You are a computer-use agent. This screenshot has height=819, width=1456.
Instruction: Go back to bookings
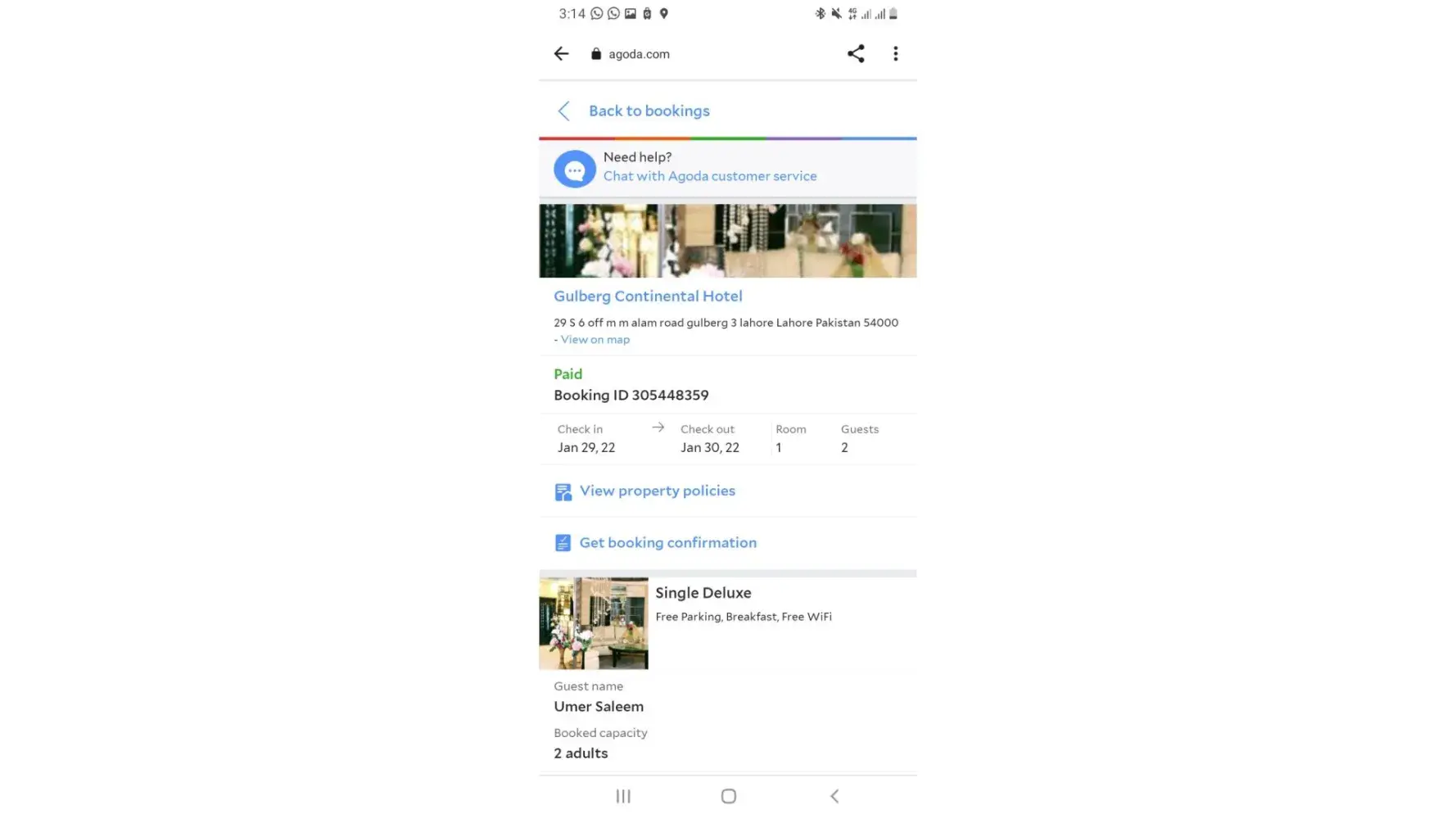[648, 111]
